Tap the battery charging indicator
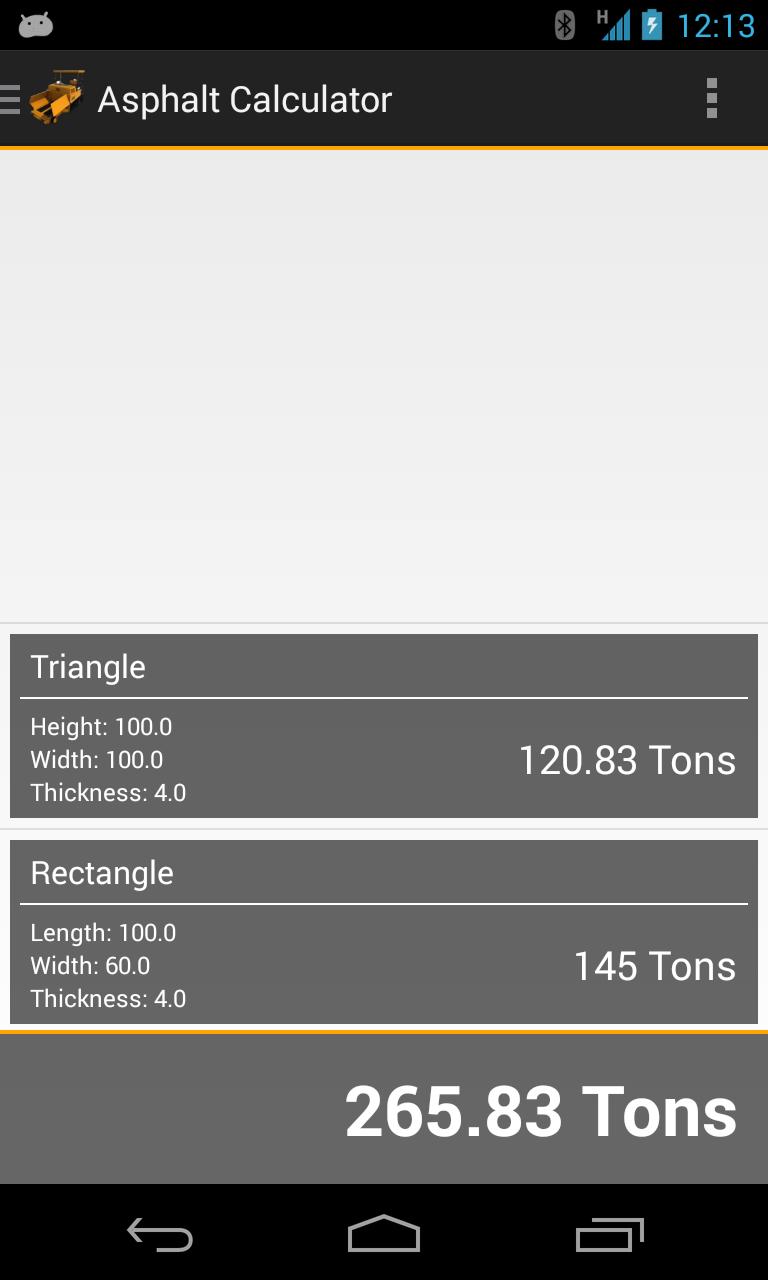 coord(651,27)
